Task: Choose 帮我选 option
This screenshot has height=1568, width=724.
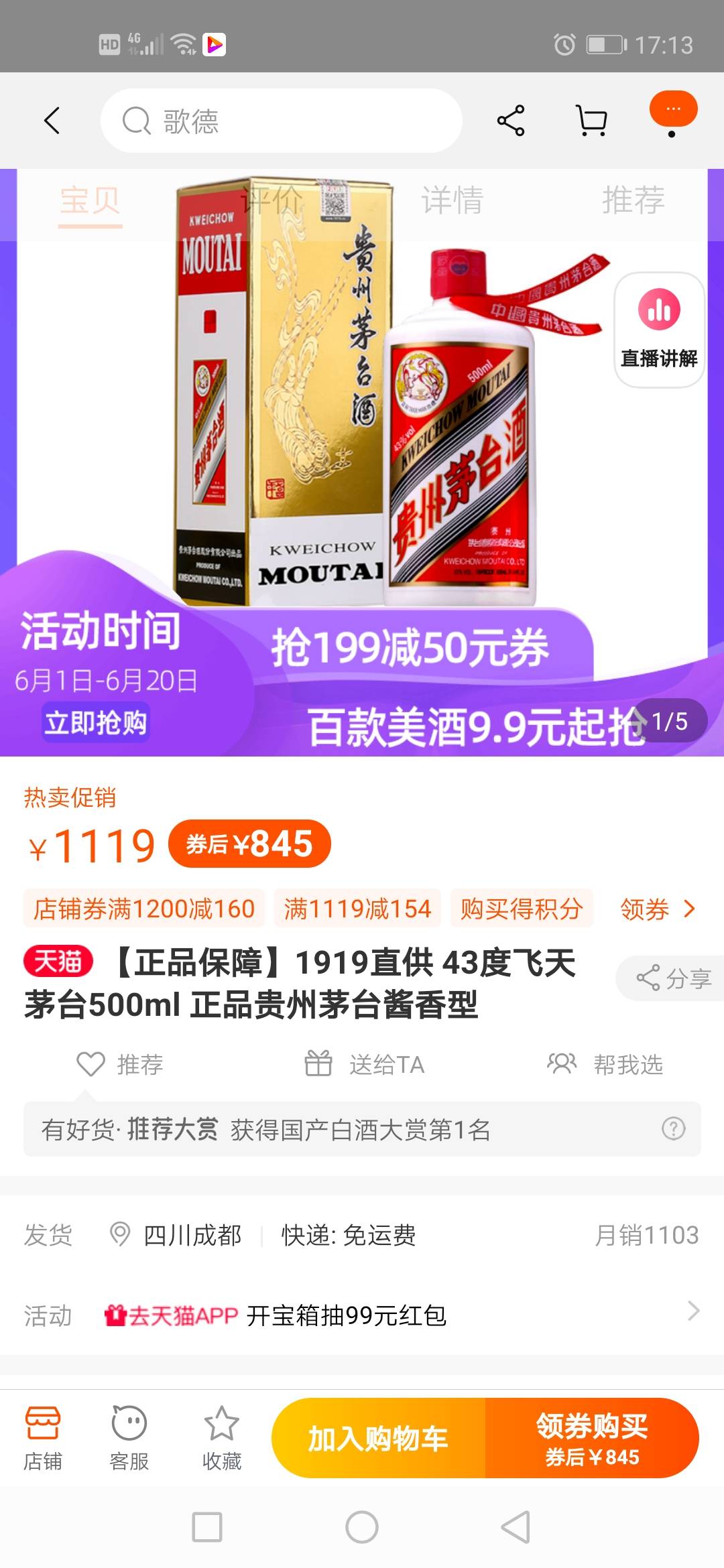Action: pos(606,1064)
